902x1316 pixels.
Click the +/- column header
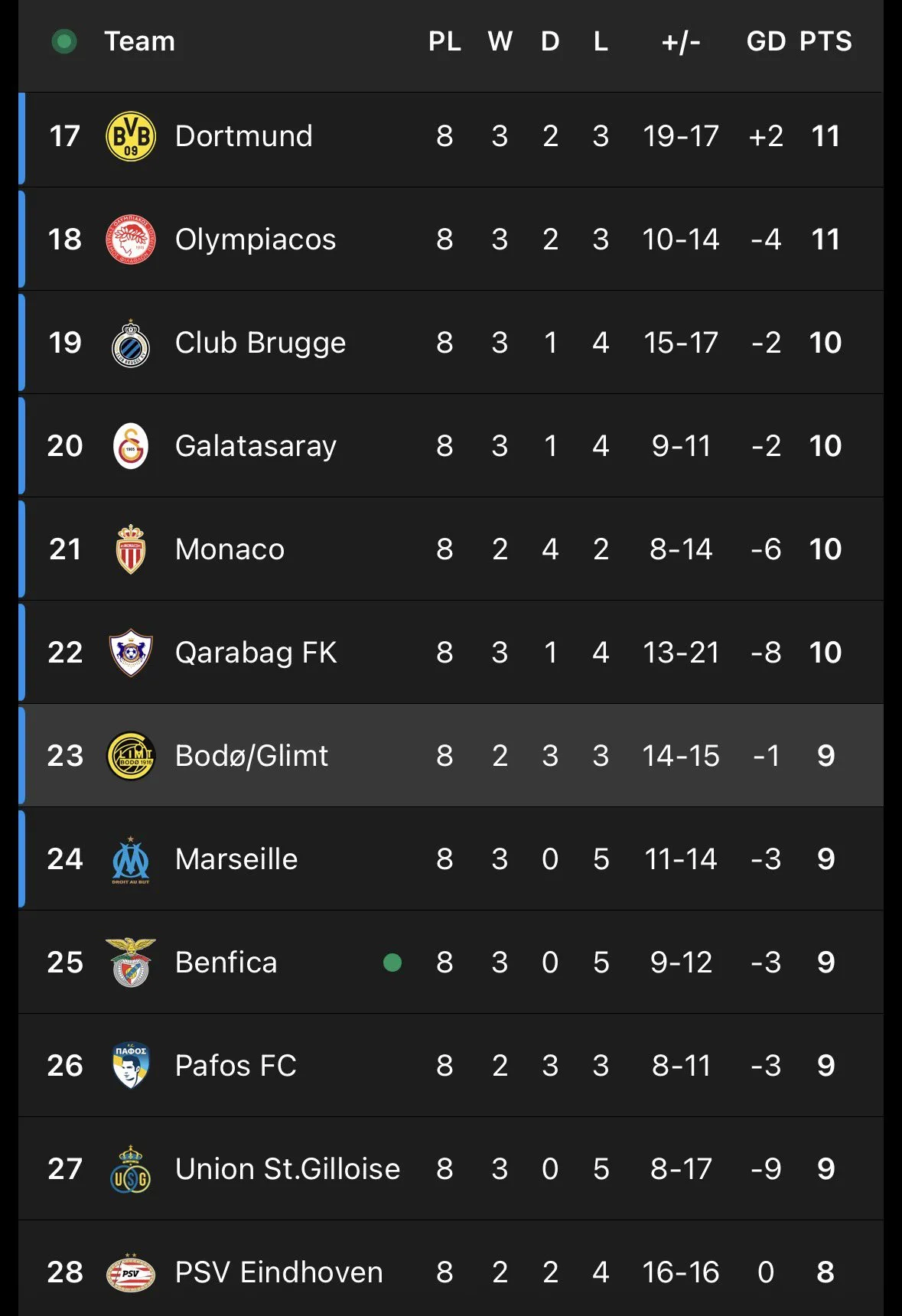coord(679,41)
